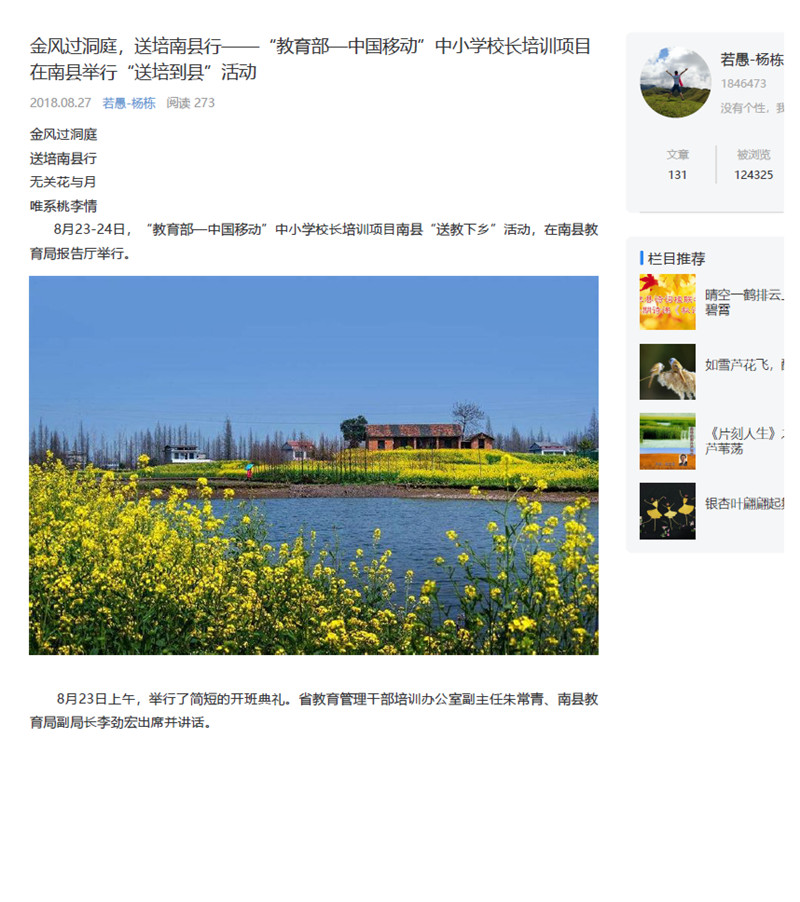The height and width of the screenshot is (902, 800).
Task: Open recommended article 如雪芦花飞
Action: point(744,365)
